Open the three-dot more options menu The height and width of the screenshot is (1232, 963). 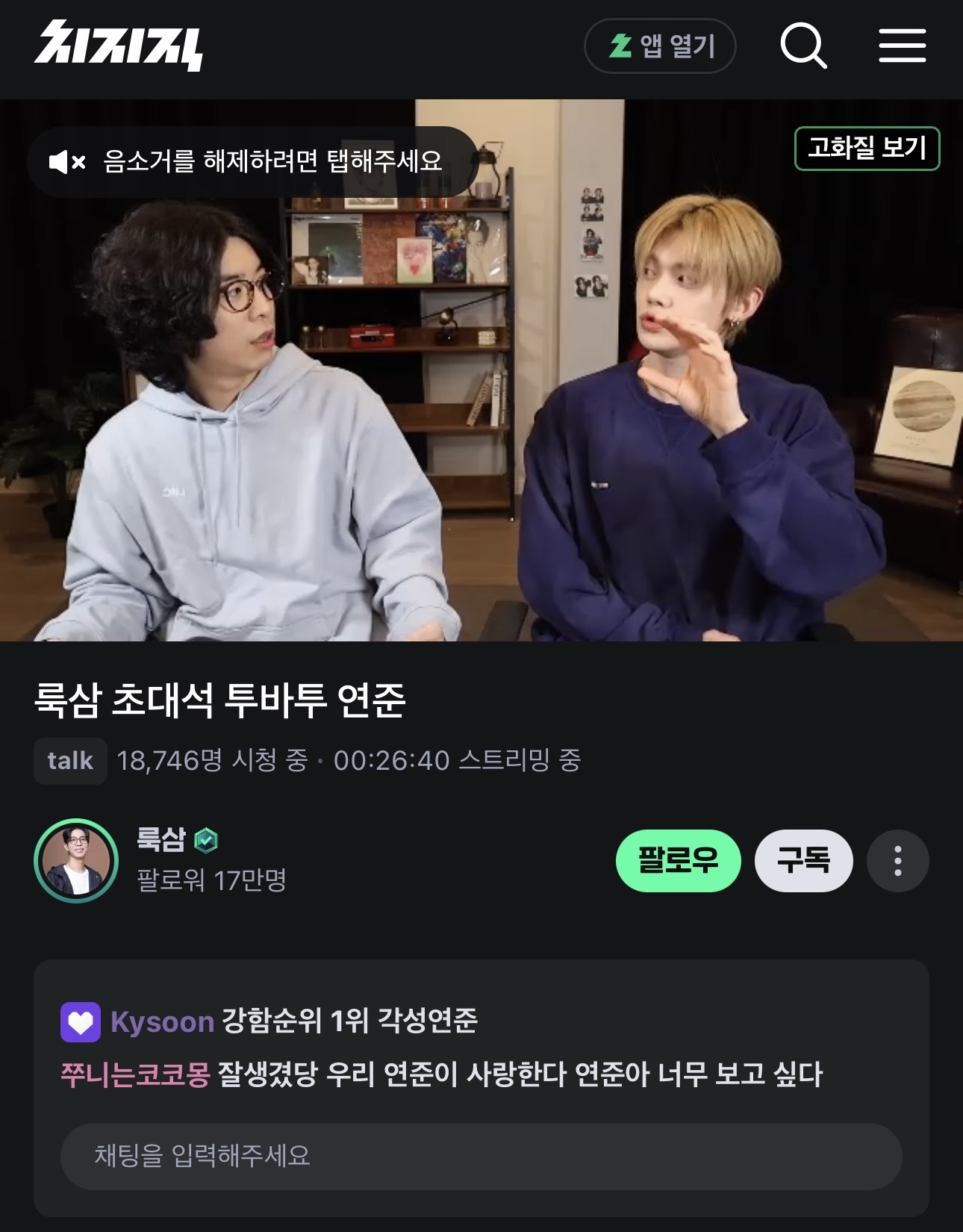[899, 861]
